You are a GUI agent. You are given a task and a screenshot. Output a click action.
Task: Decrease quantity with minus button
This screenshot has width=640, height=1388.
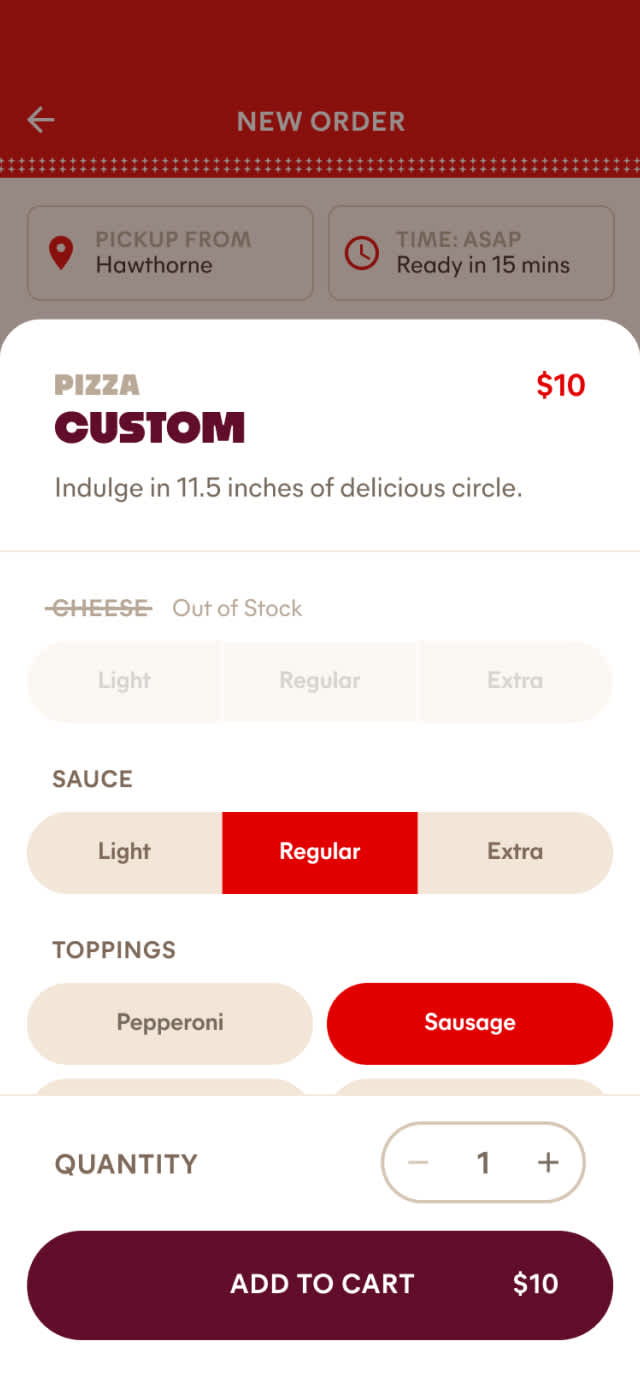pos(418,1162)
